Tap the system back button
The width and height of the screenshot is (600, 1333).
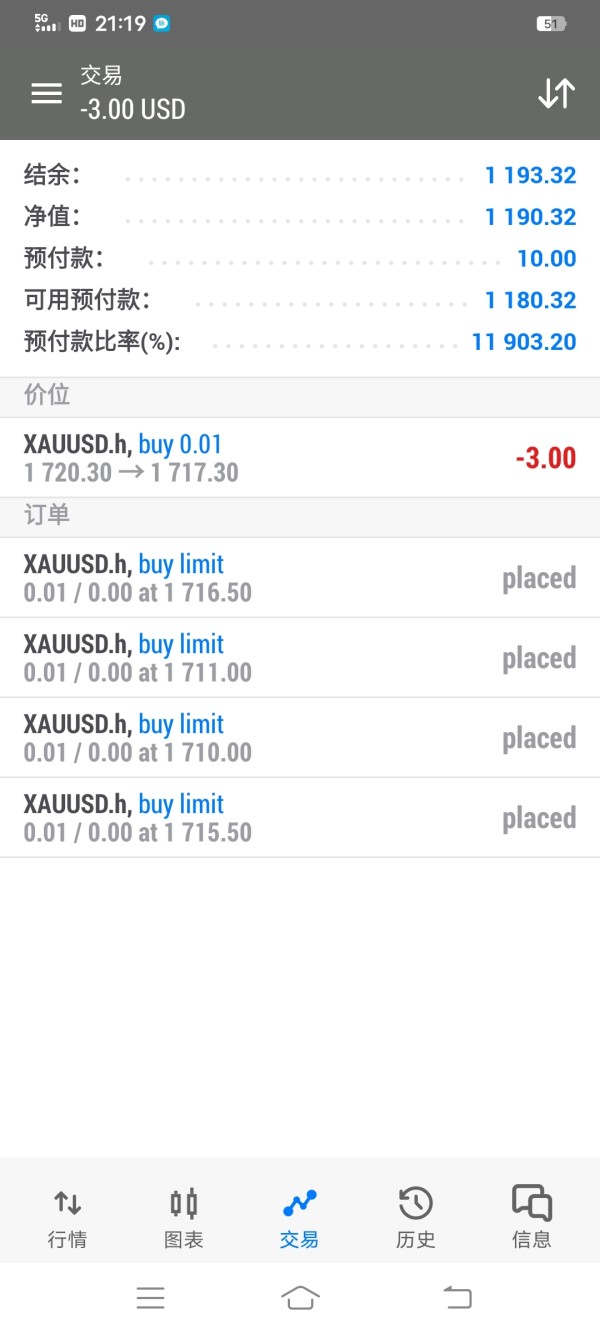click(x=457, y=1298)
